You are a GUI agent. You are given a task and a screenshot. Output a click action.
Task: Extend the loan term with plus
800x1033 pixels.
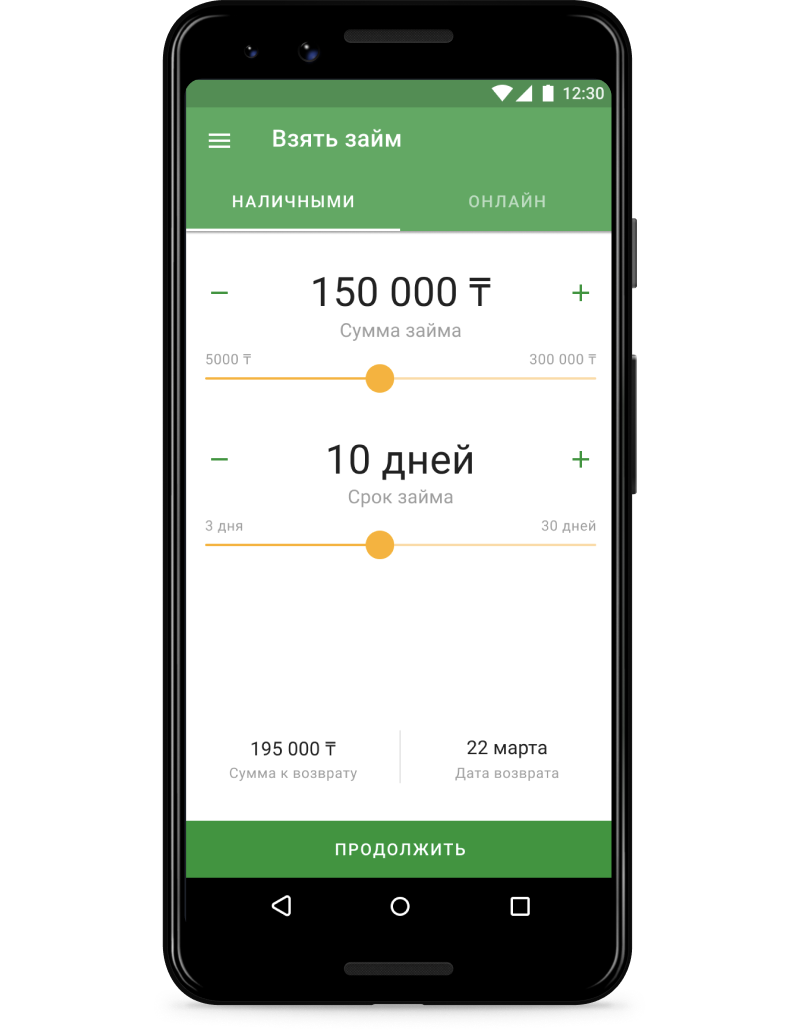(580, 460)
